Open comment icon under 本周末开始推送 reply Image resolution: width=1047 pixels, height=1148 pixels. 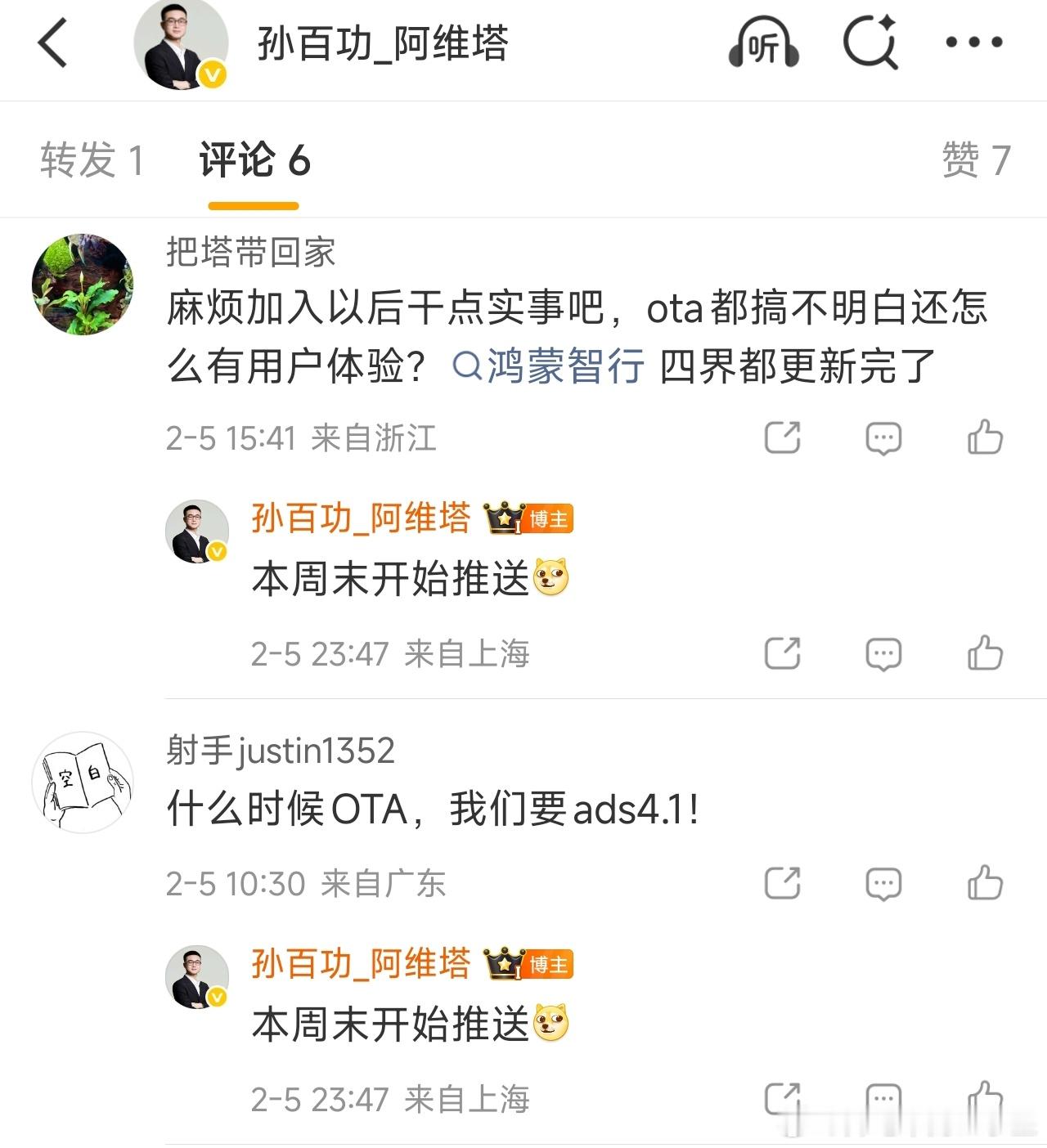click(883, 653)
